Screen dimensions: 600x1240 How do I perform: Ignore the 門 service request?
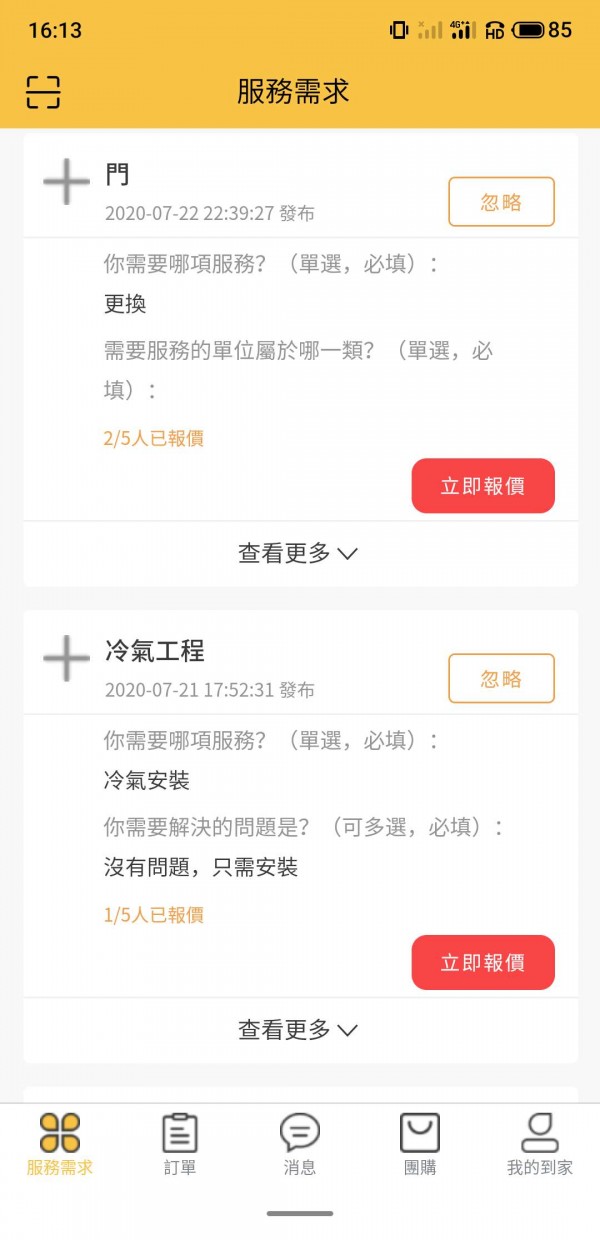coord(501,202)
